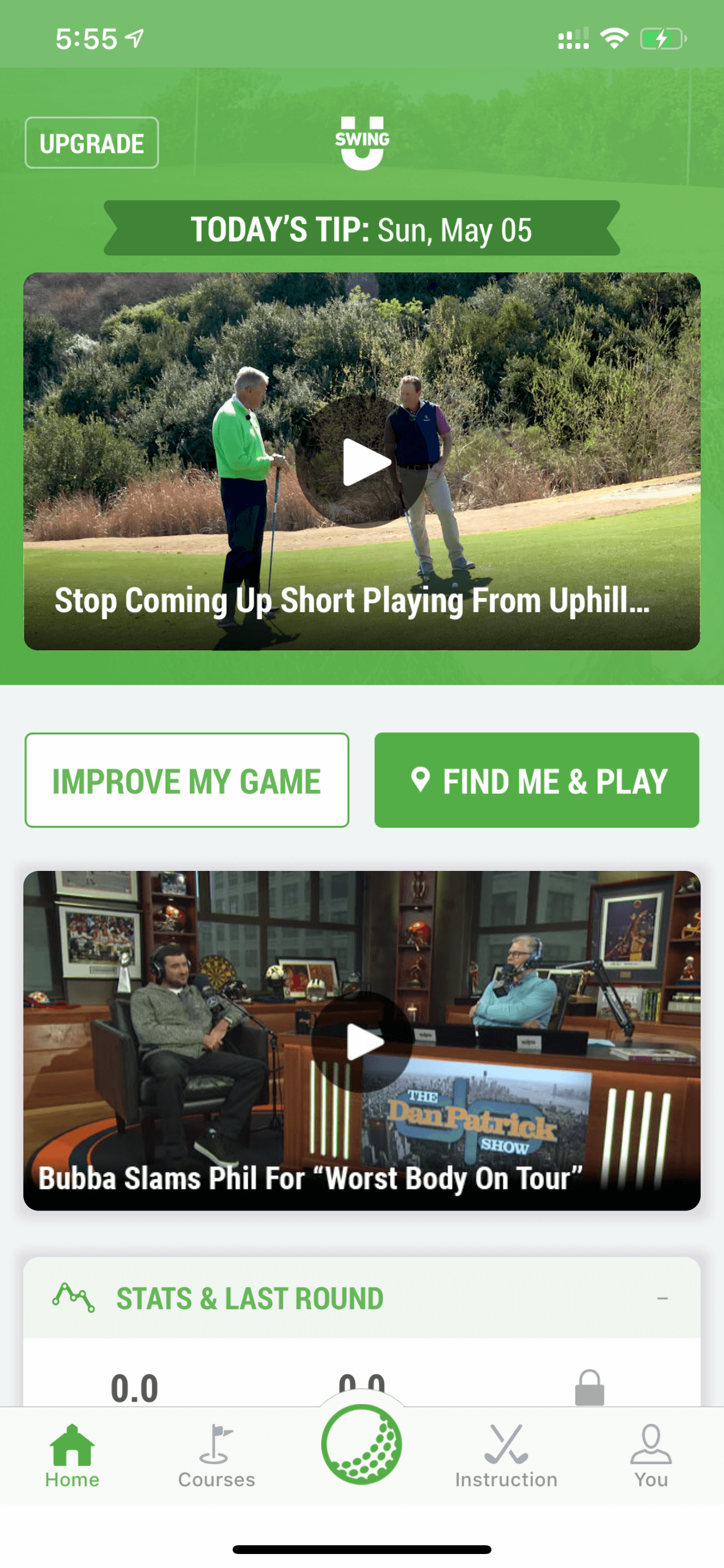The height and width of the screenshot is (1568, 724).
Task: Tap the UPGRADE button
Action: [x=92, y=143]
